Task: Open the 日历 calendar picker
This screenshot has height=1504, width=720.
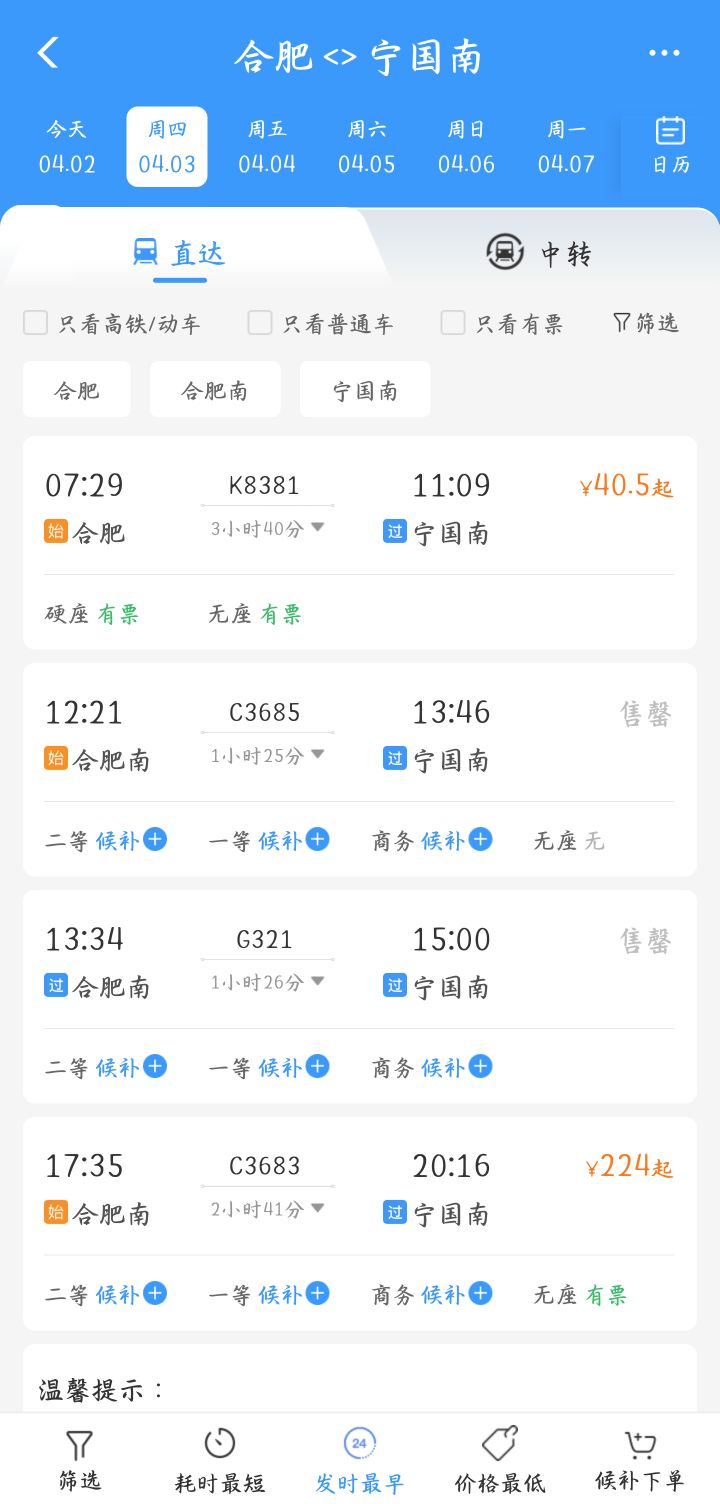Action: pyautogui.click(x=671, y=146)
